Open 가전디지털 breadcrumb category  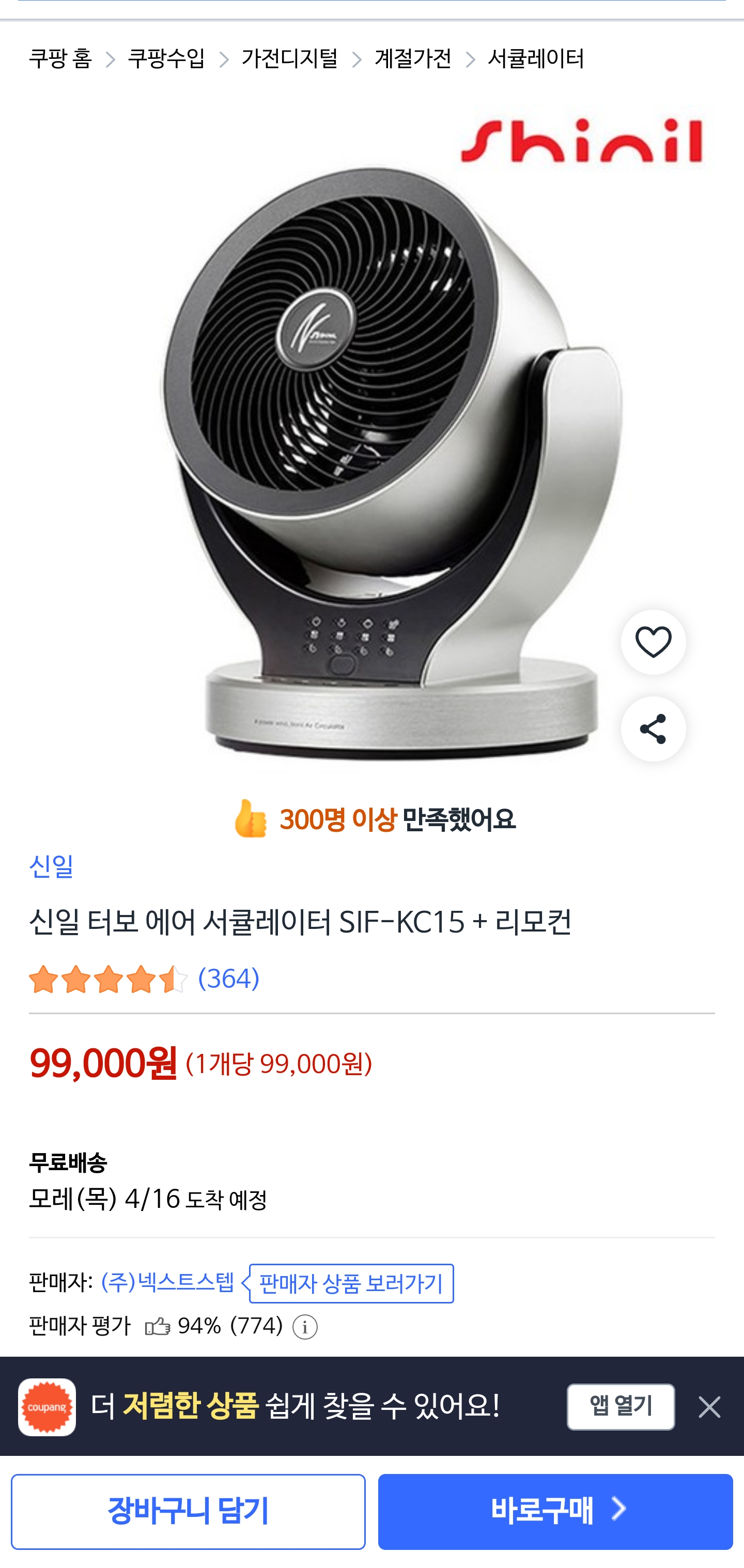click(x=289, y=58)
